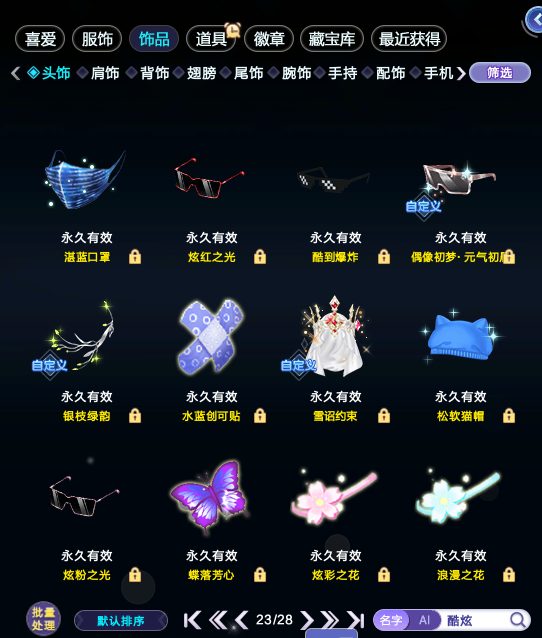The width and height of the screenshot is (542, 638).
Task: Switch to the 喜爱 tab
Action: click(x=40, y=39)
